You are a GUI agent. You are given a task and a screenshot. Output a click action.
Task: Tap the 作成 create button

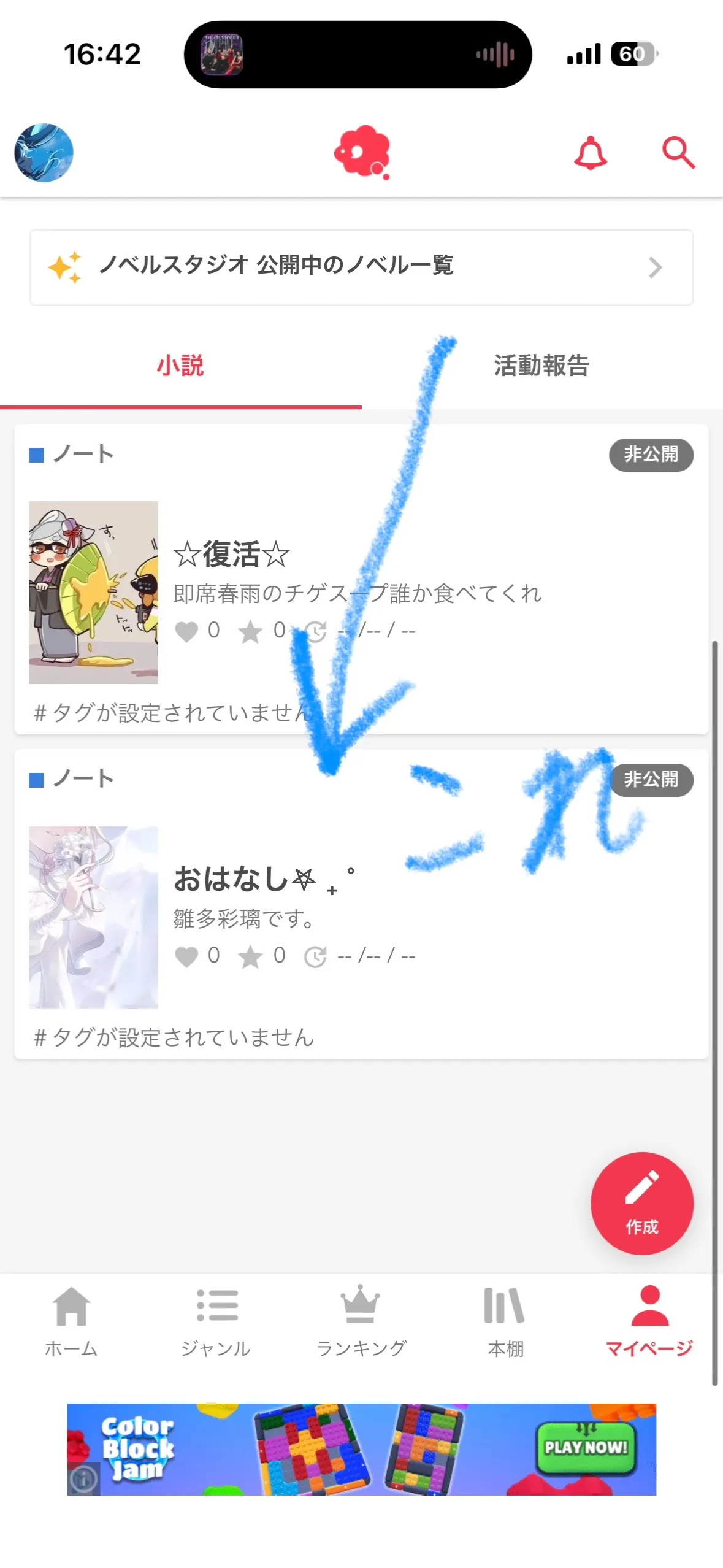641,1203
